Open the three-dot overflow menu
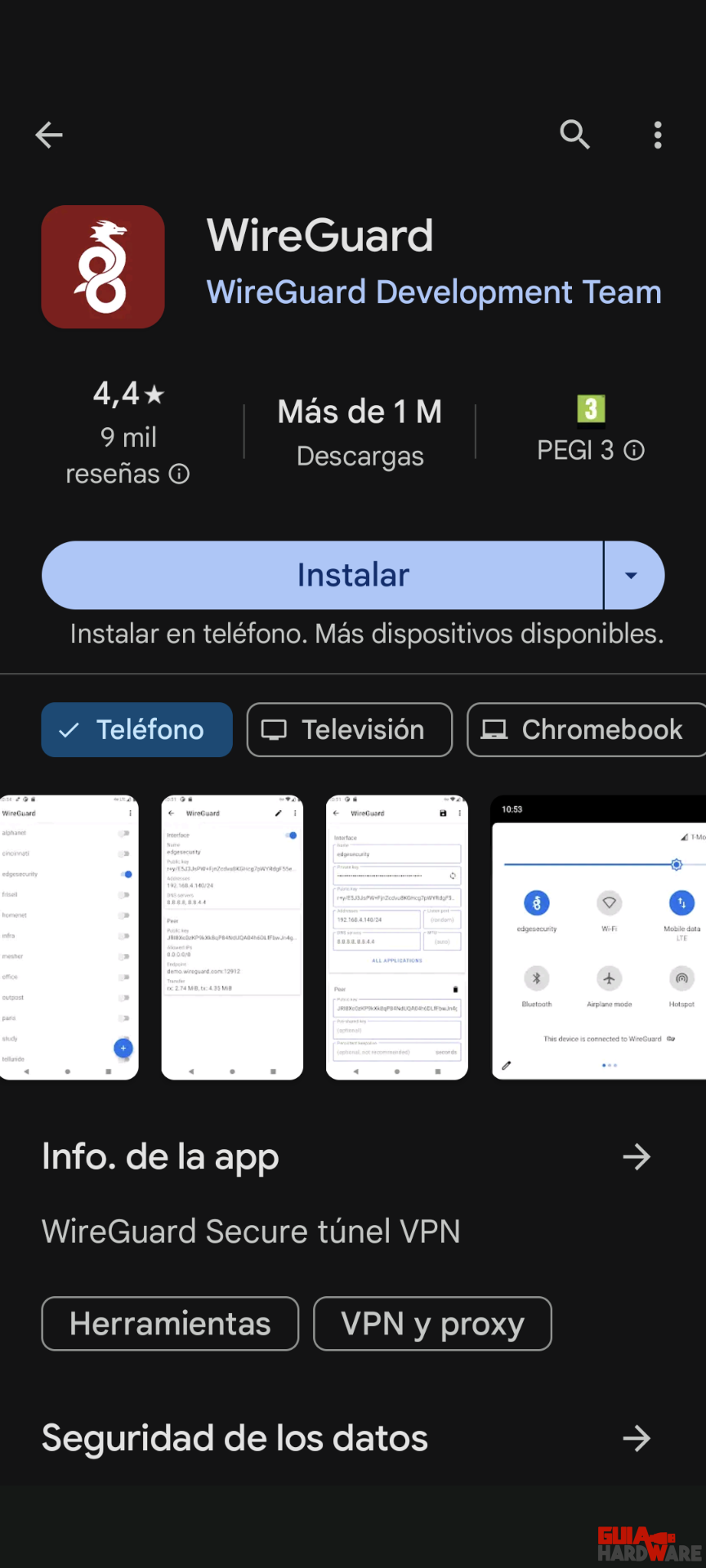The image size is (706, 1568). (x=657, y=135)
